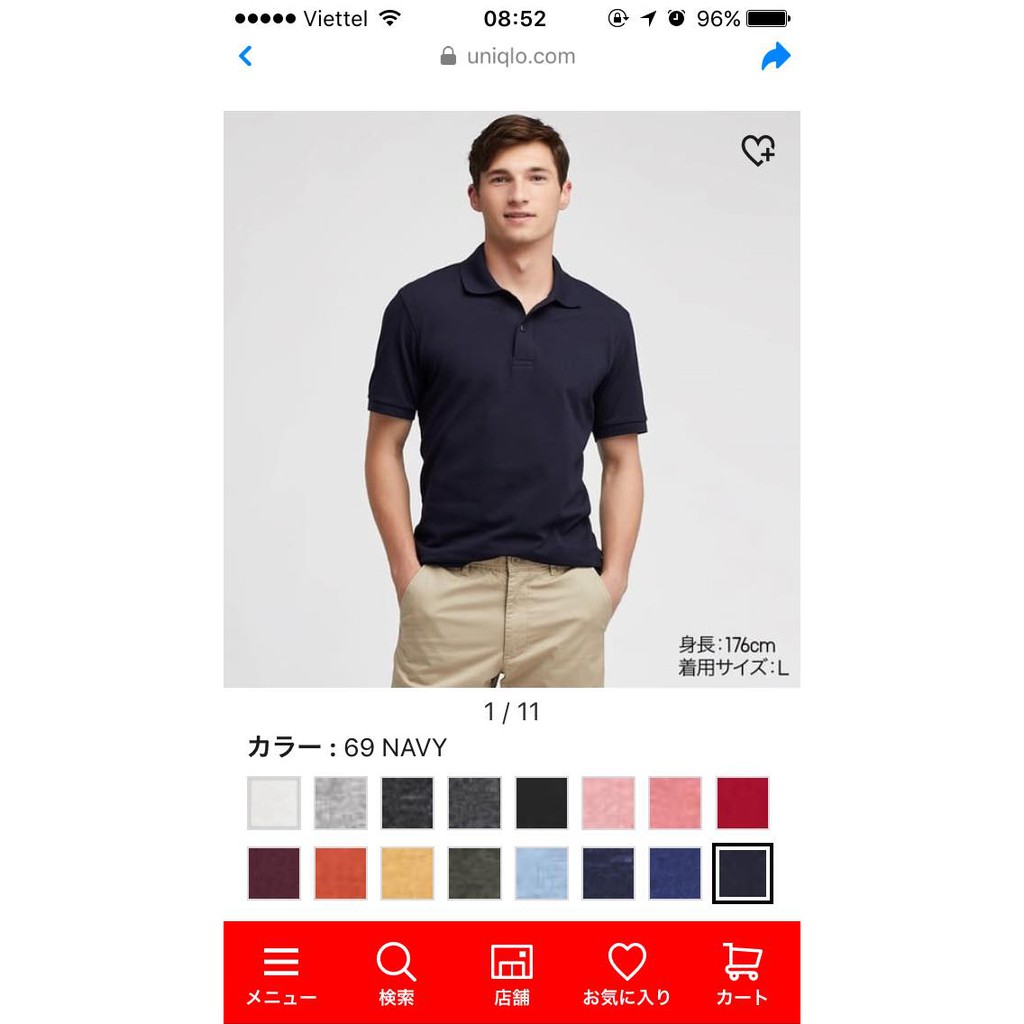This screenshot has height=1024, width=1024.
Task: Select the white color swatch
Action: pyautogui.click(x=274, y=803)
